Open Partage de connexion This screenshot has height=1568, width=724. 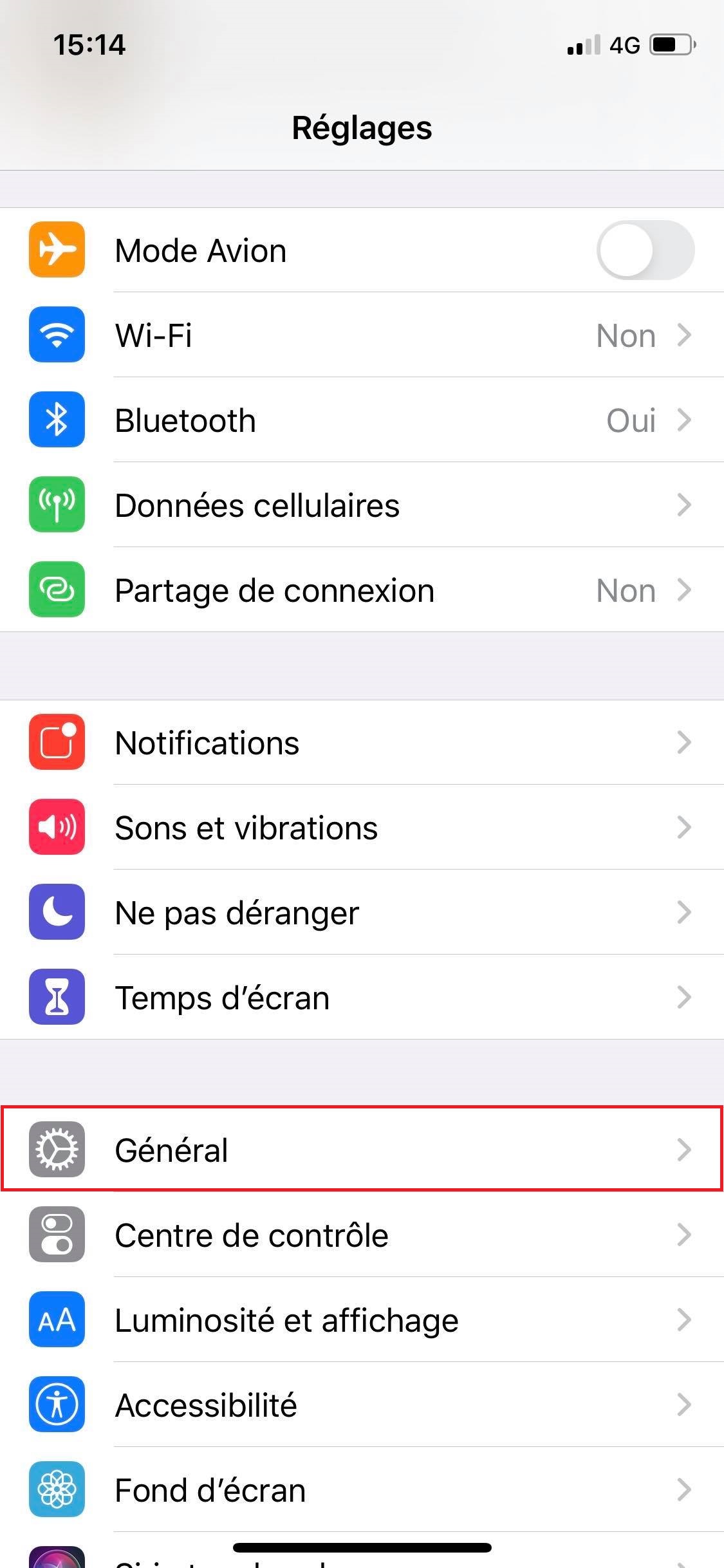click(x=362, y=590)
